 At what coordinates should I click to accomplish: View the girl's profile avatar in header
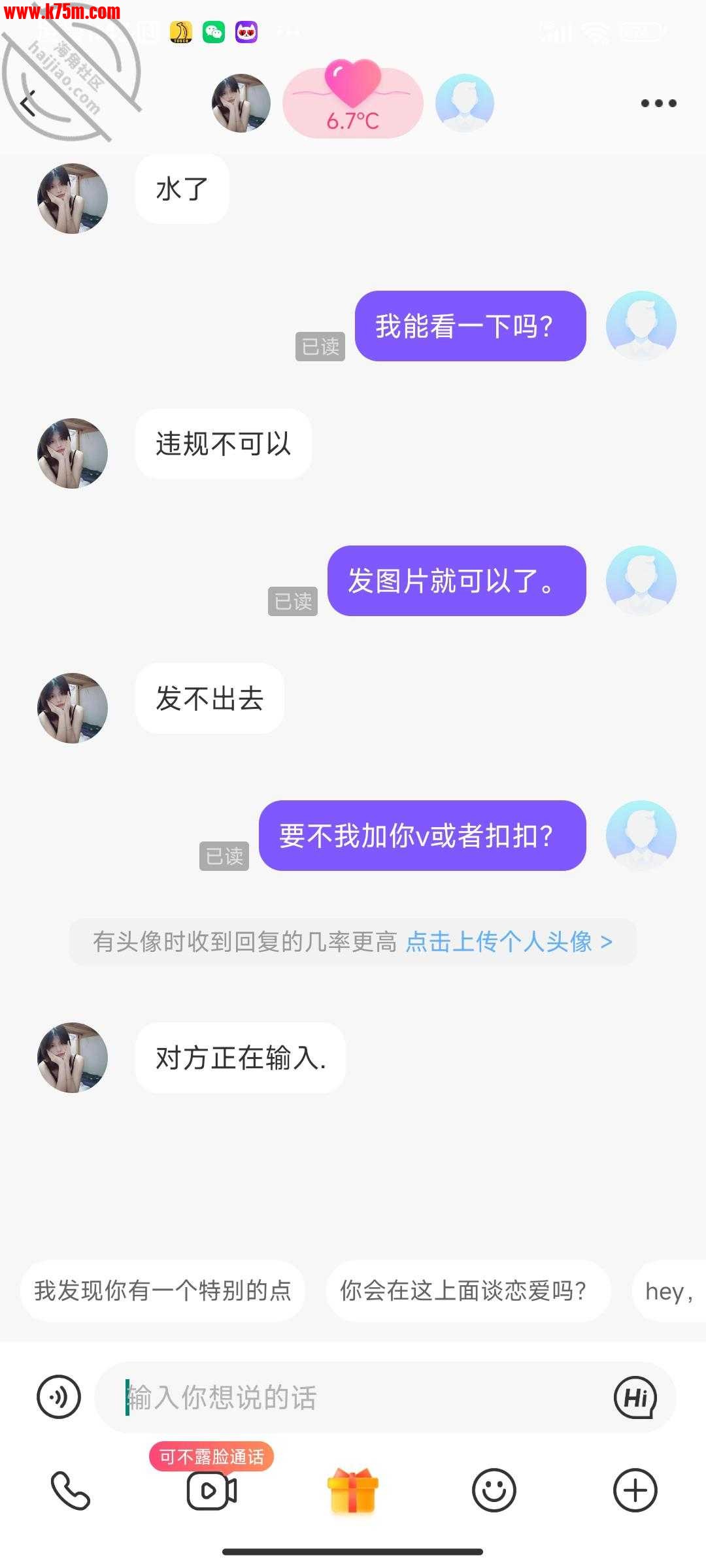241,103
